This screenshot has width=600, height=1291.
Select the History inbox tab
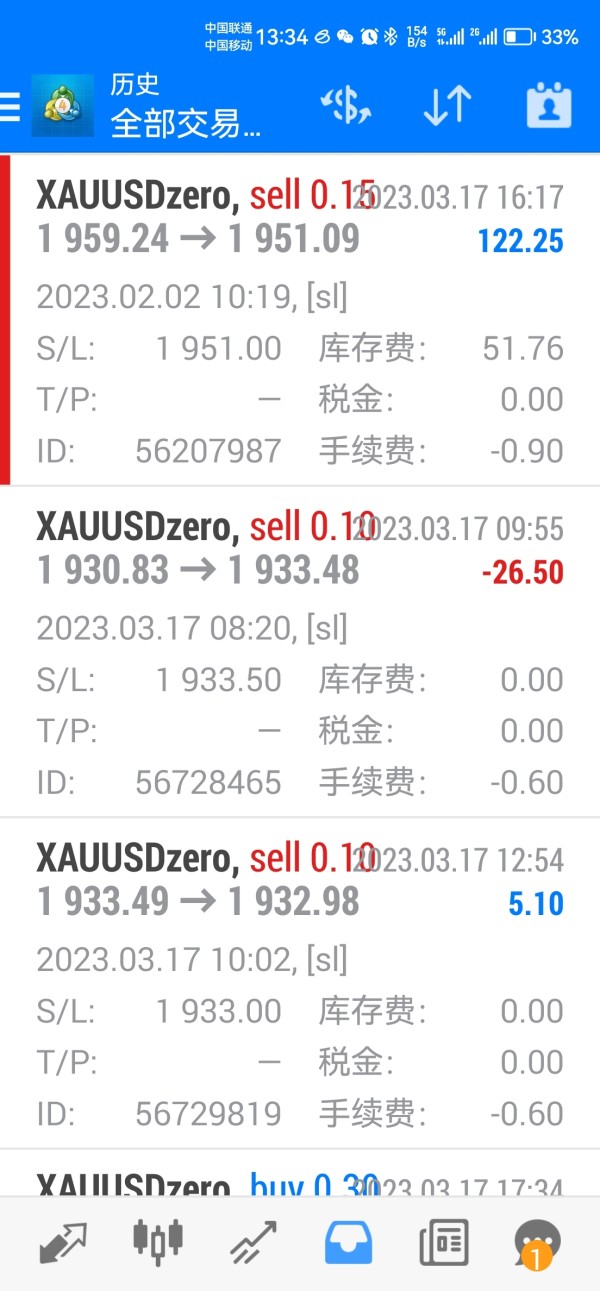[348, 1243]
